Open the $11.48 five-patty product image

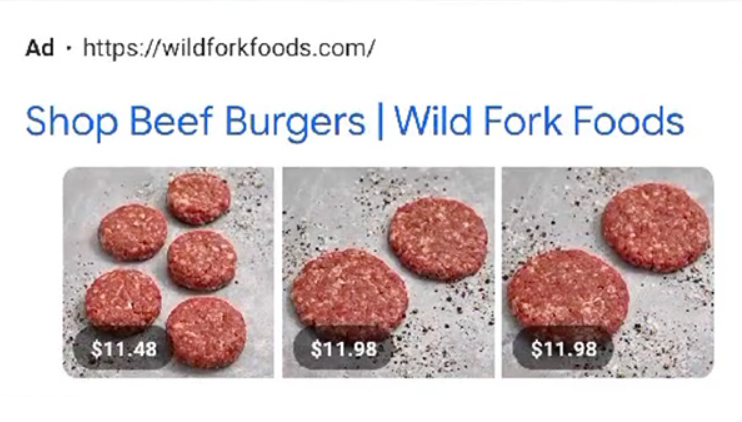point(167,272)
